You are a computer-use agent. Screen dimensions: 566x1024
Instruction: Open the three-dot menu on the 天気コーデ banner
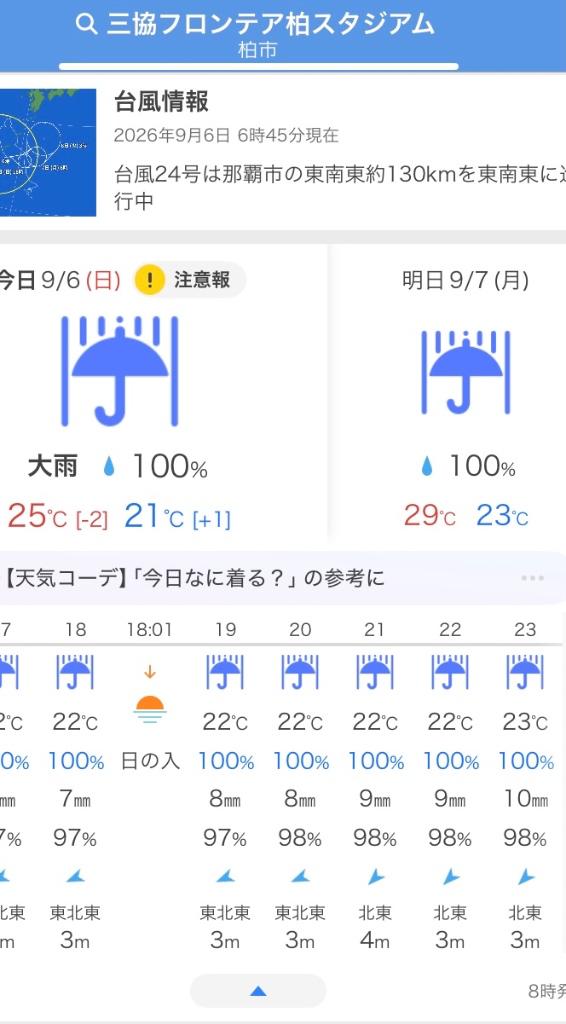click(532, 578)
